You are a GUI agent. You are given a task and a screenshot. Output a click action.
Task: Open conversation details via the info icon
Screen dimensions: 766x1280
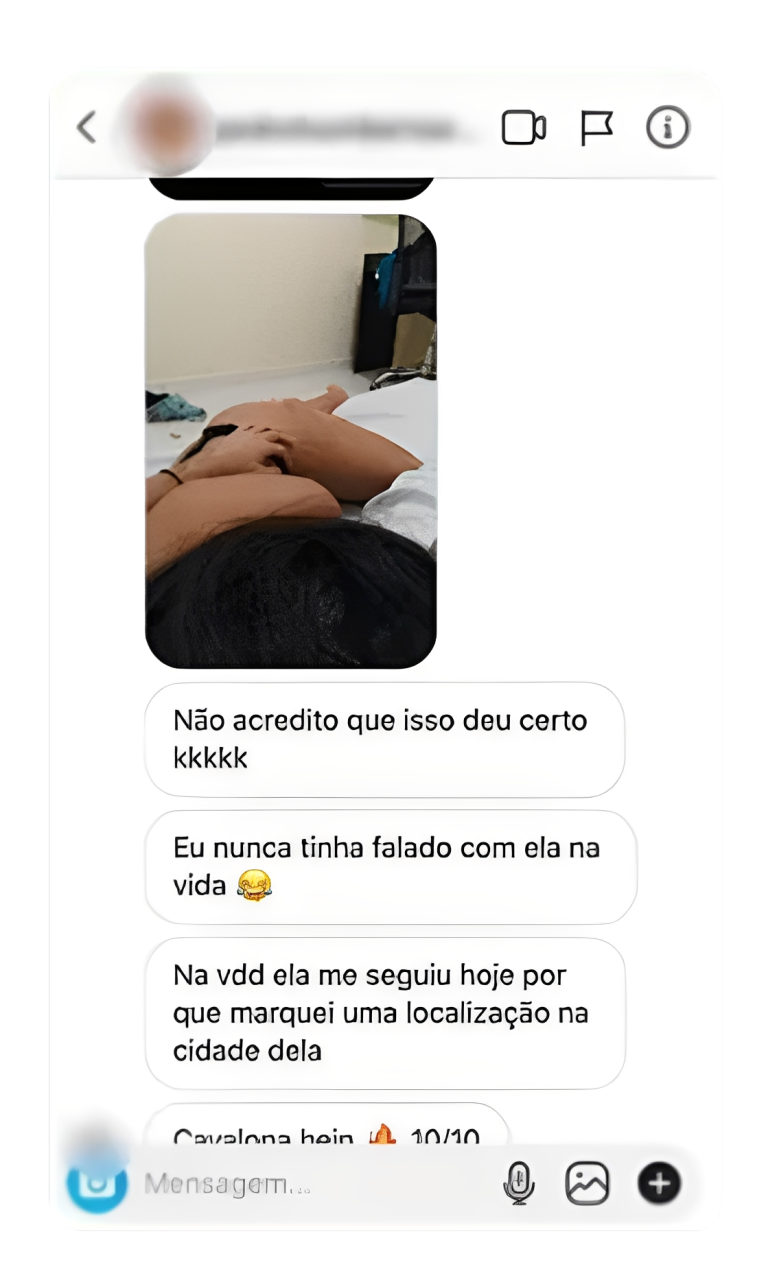(x=667, y=128)
